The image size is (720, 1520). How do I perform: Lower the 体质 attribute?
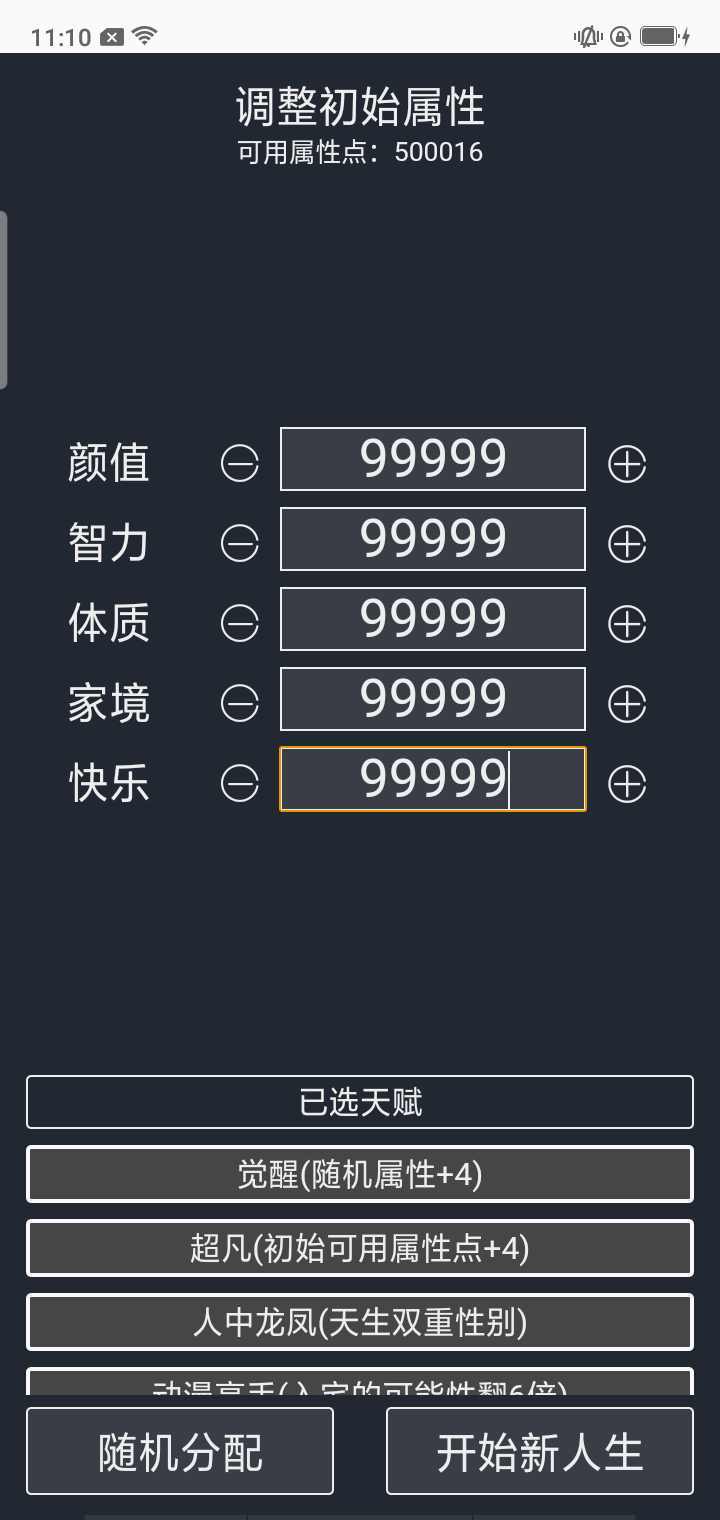tap(240, 623)
